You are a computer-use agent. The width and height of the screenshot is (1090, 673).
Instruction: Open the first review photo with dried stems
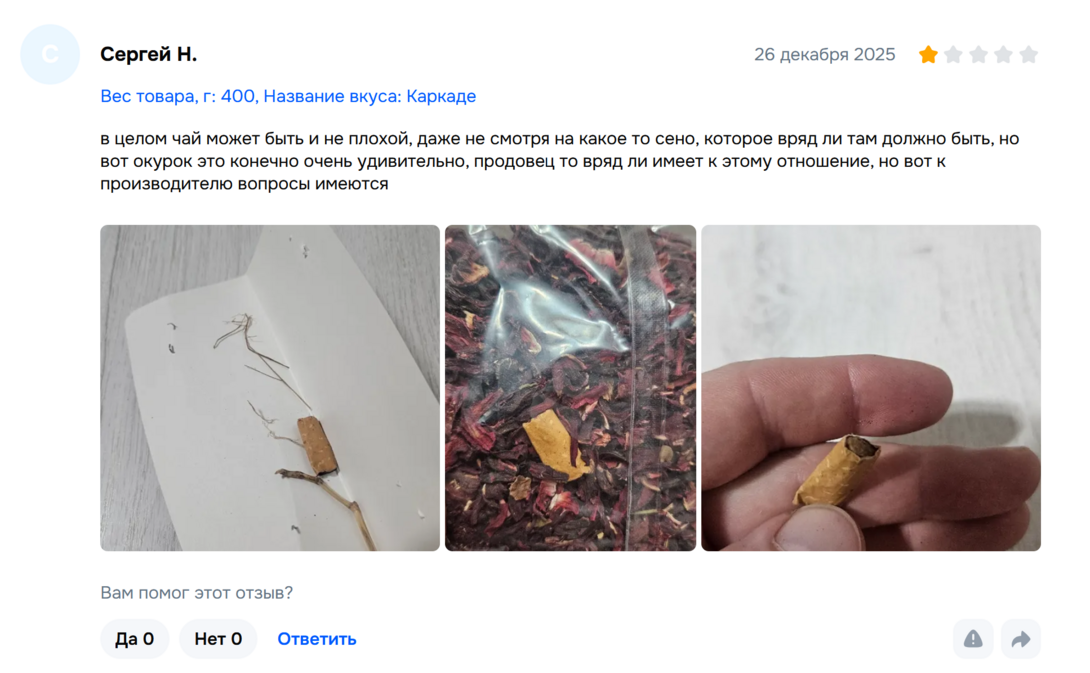click(269, 388)
